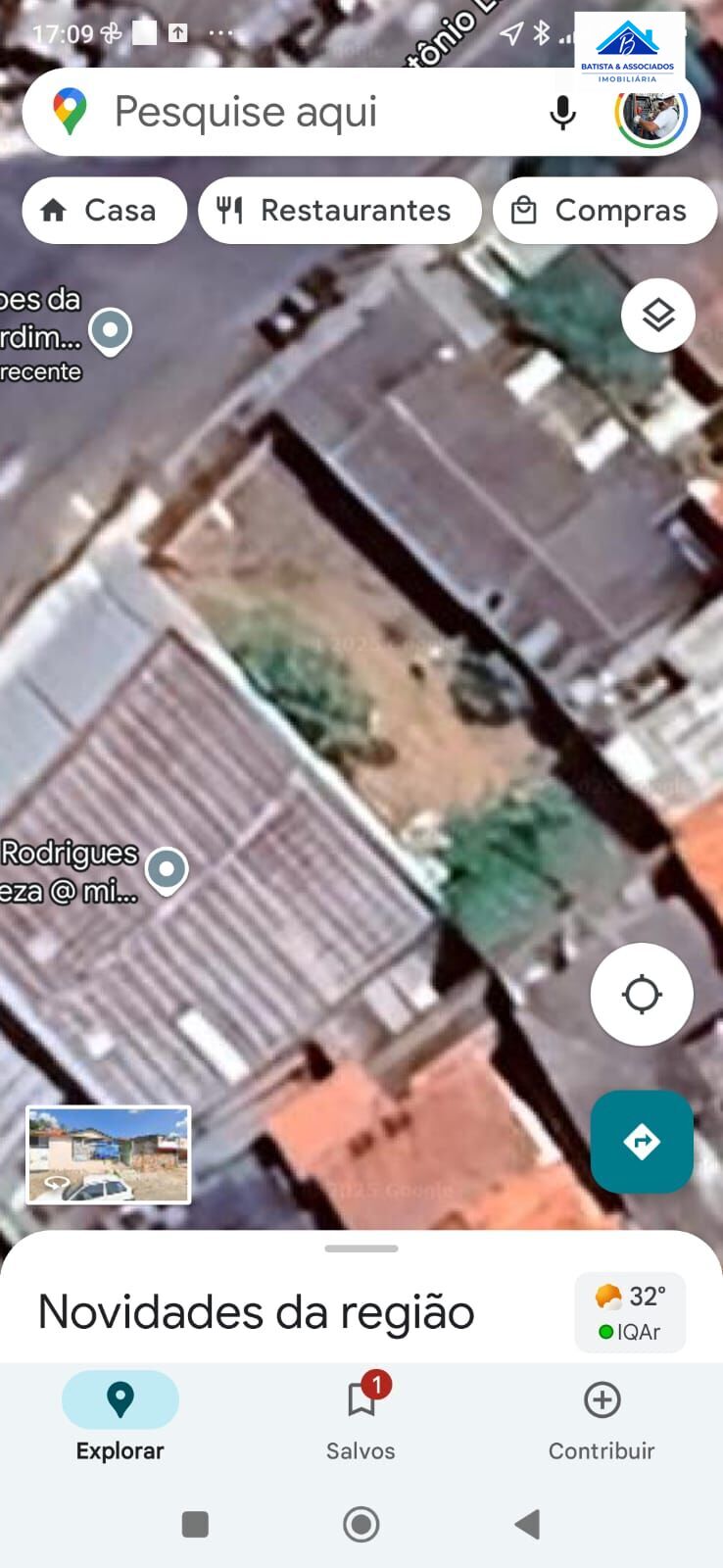Start voice search with the microphone icon
The width and height of the screenshot is (723, 1568).
pos(561,112)
